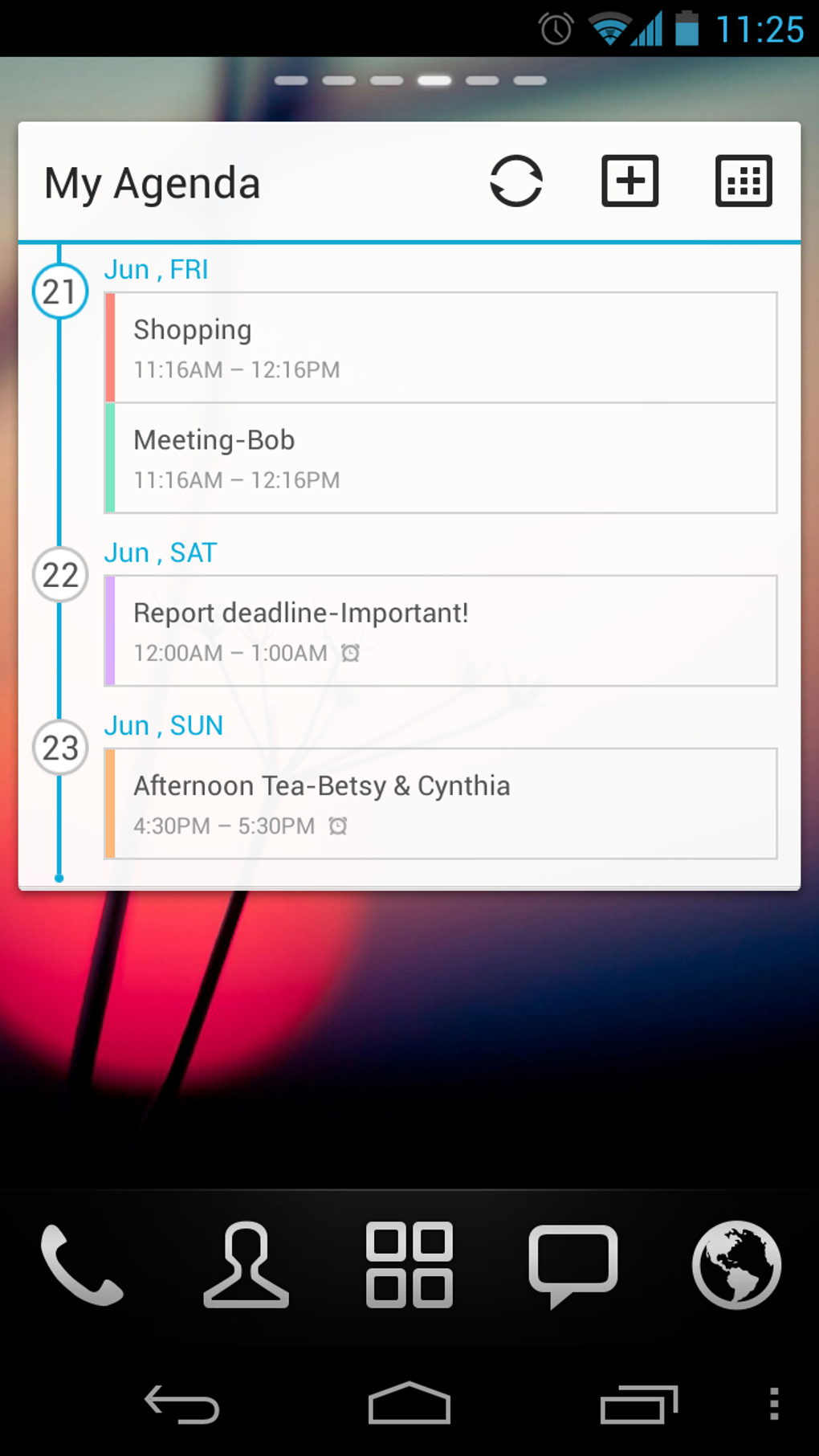Tap the alarm icon on Report deadline event
Screen dimensions: 819x1456
(x=350, y=655)
